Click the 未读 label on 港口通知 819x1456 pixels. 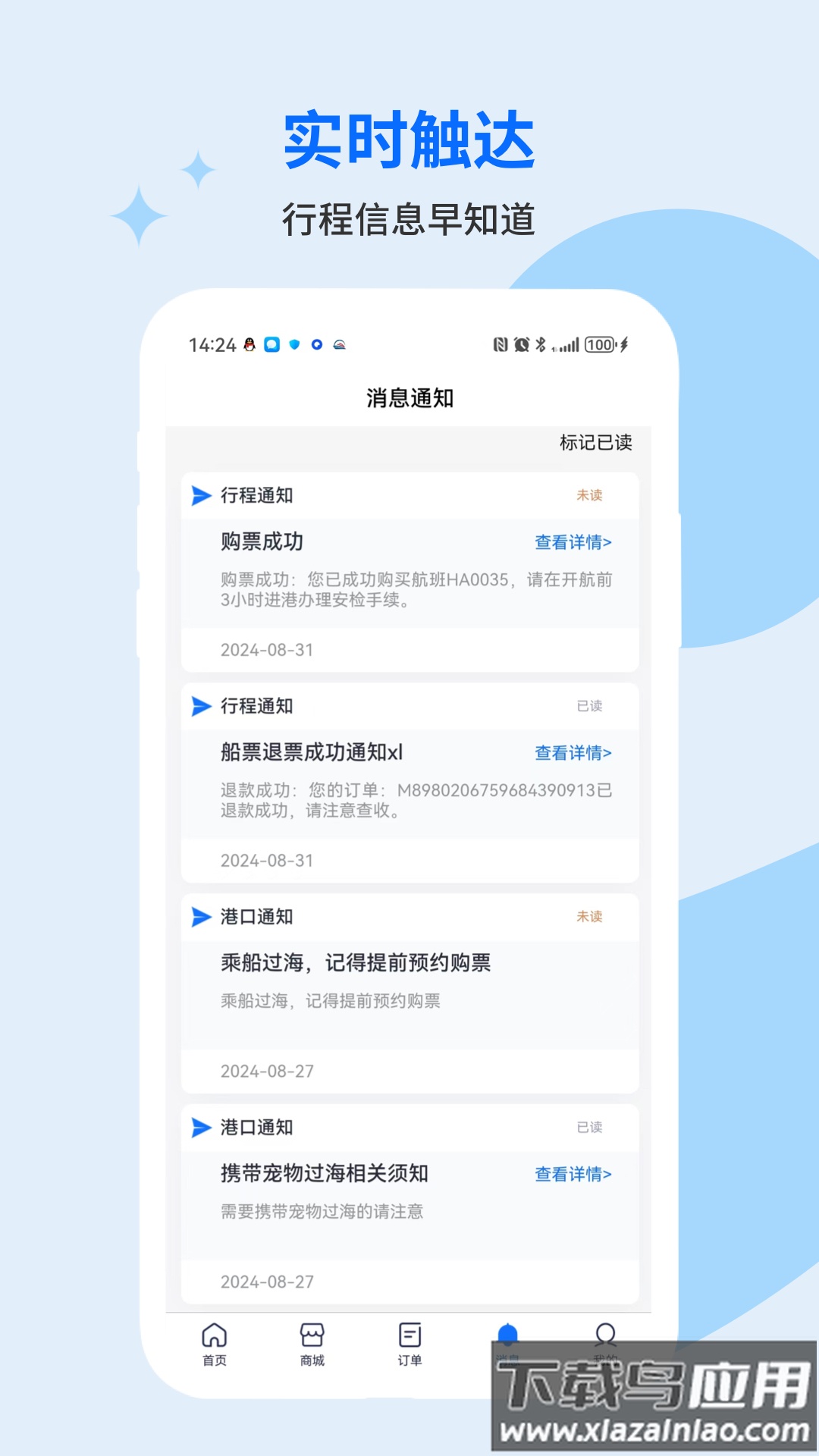(x=589, y=917)
